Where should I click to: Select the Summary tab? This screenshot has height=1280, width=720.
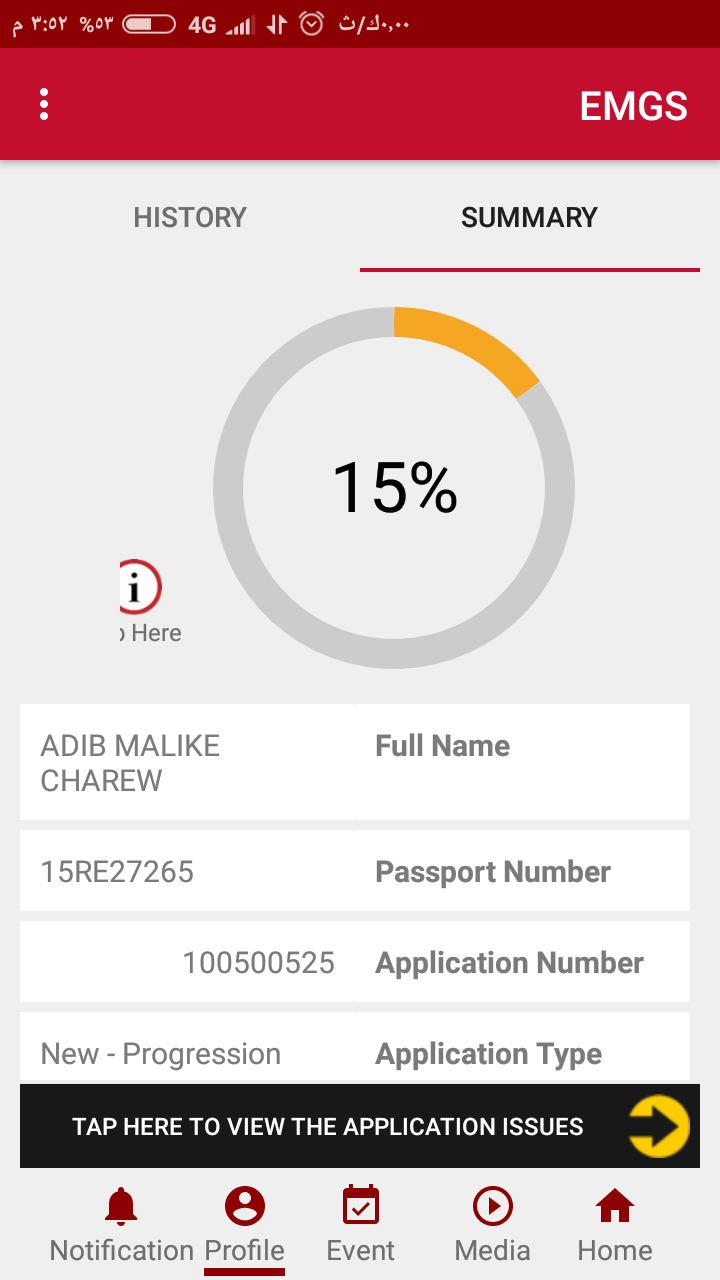pyautogui.click(x=529, y=218)
